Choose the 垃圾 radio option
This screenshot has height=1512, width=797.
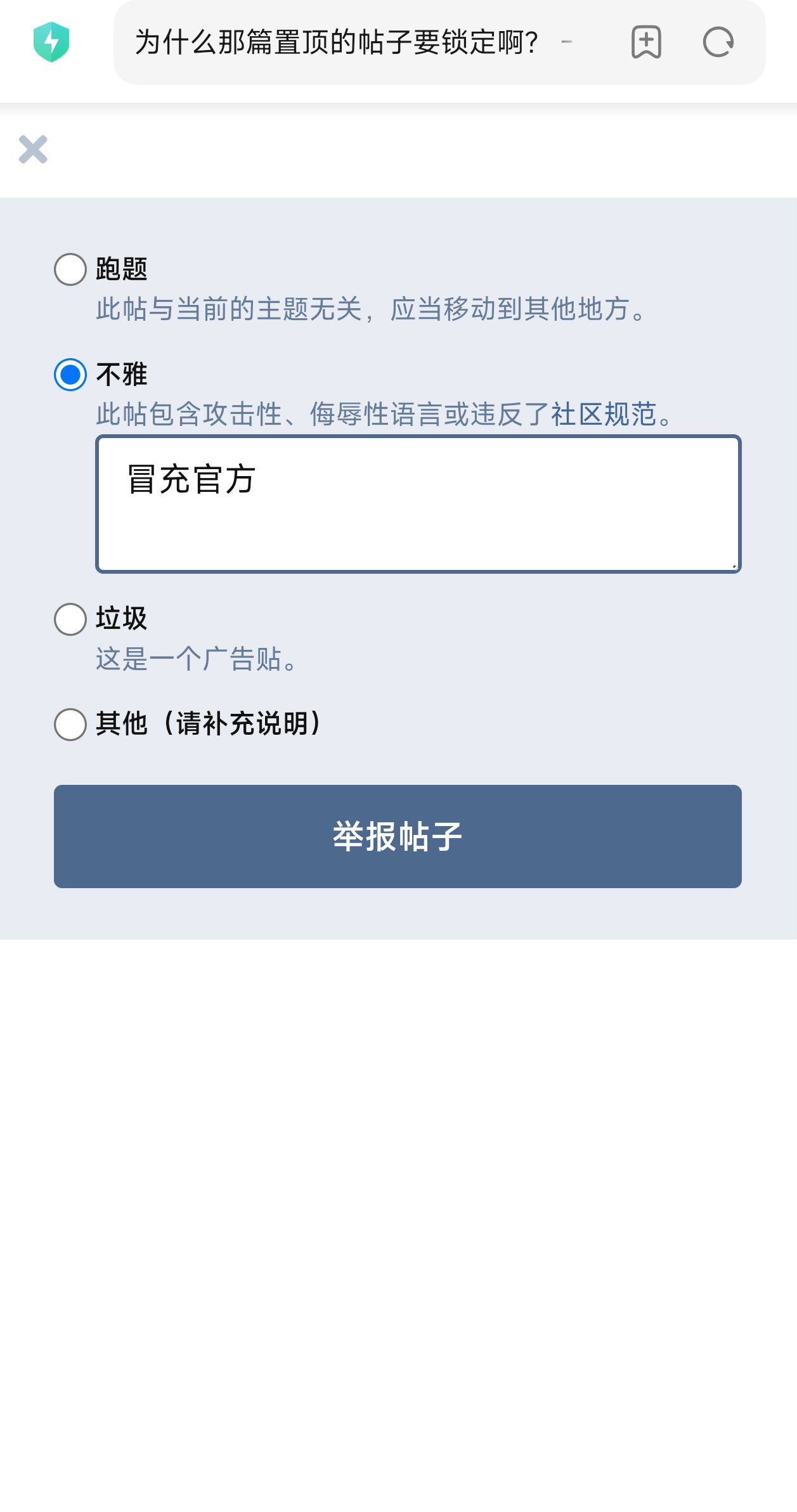tap(70, 619)
